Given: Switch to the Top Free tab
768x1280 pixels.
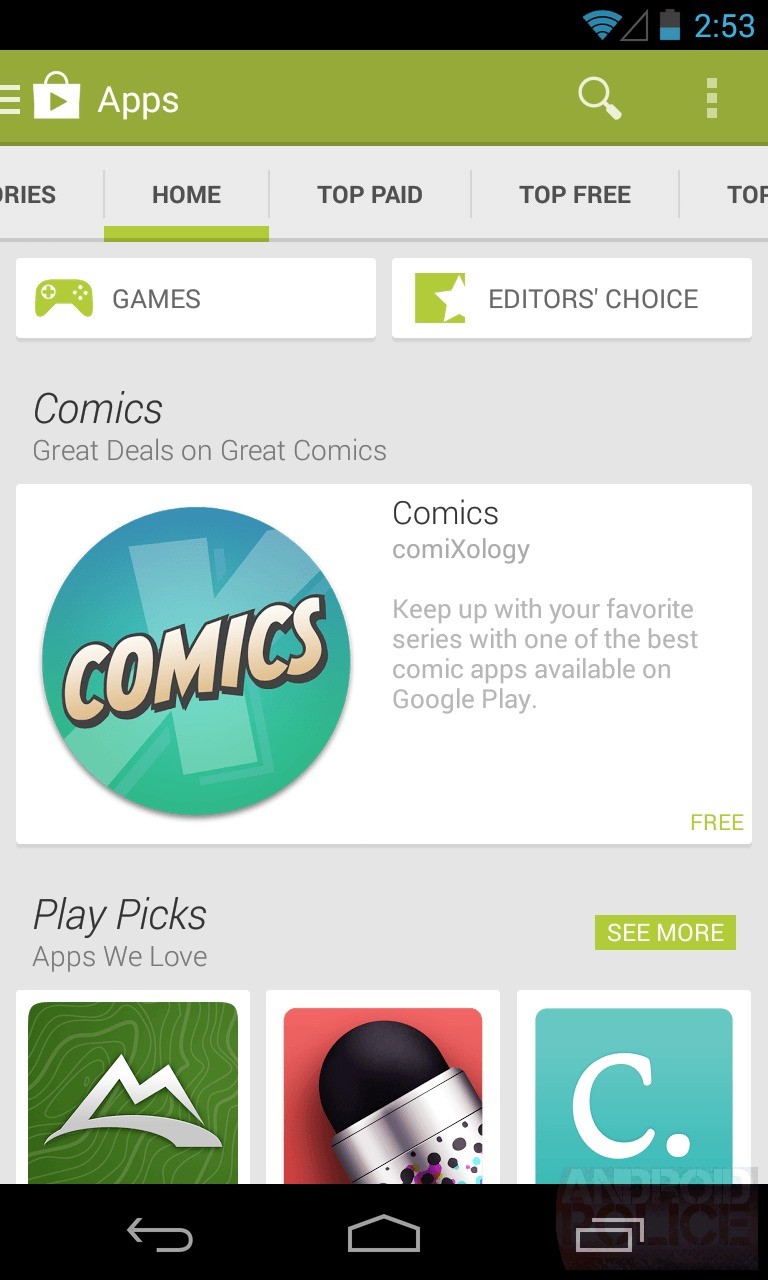Looking at the screenshot, I should point(575,195).
